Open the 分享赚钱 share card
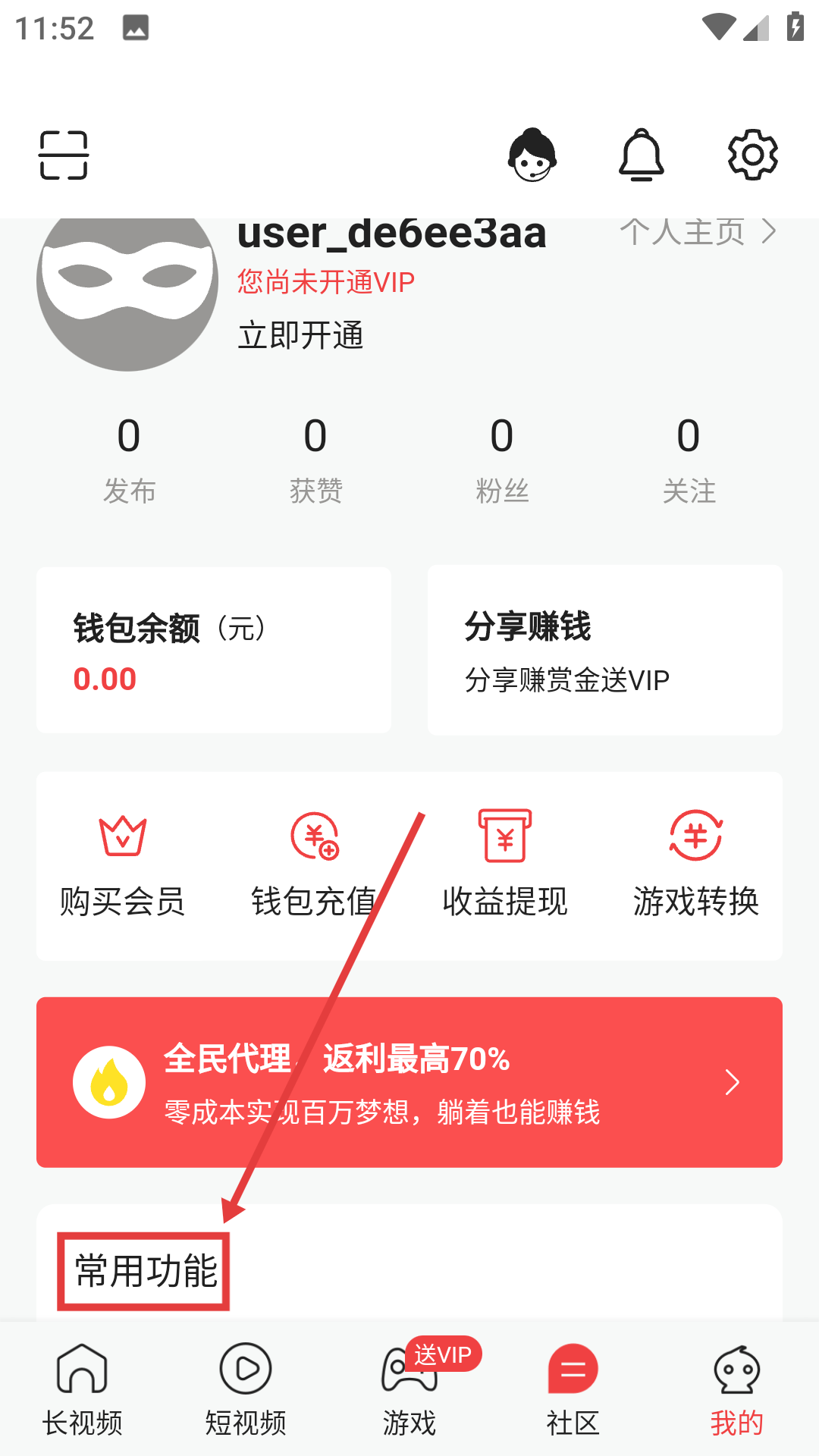Viewport: 819px width, 1456px height. [x=604, y=650]
